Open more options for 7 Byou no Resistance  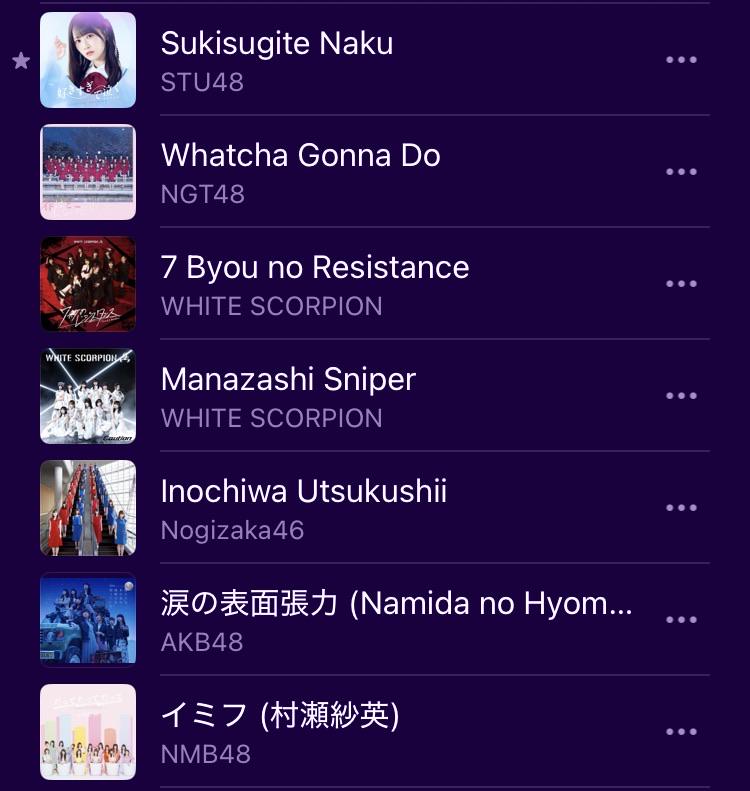(x=681, y=284)
